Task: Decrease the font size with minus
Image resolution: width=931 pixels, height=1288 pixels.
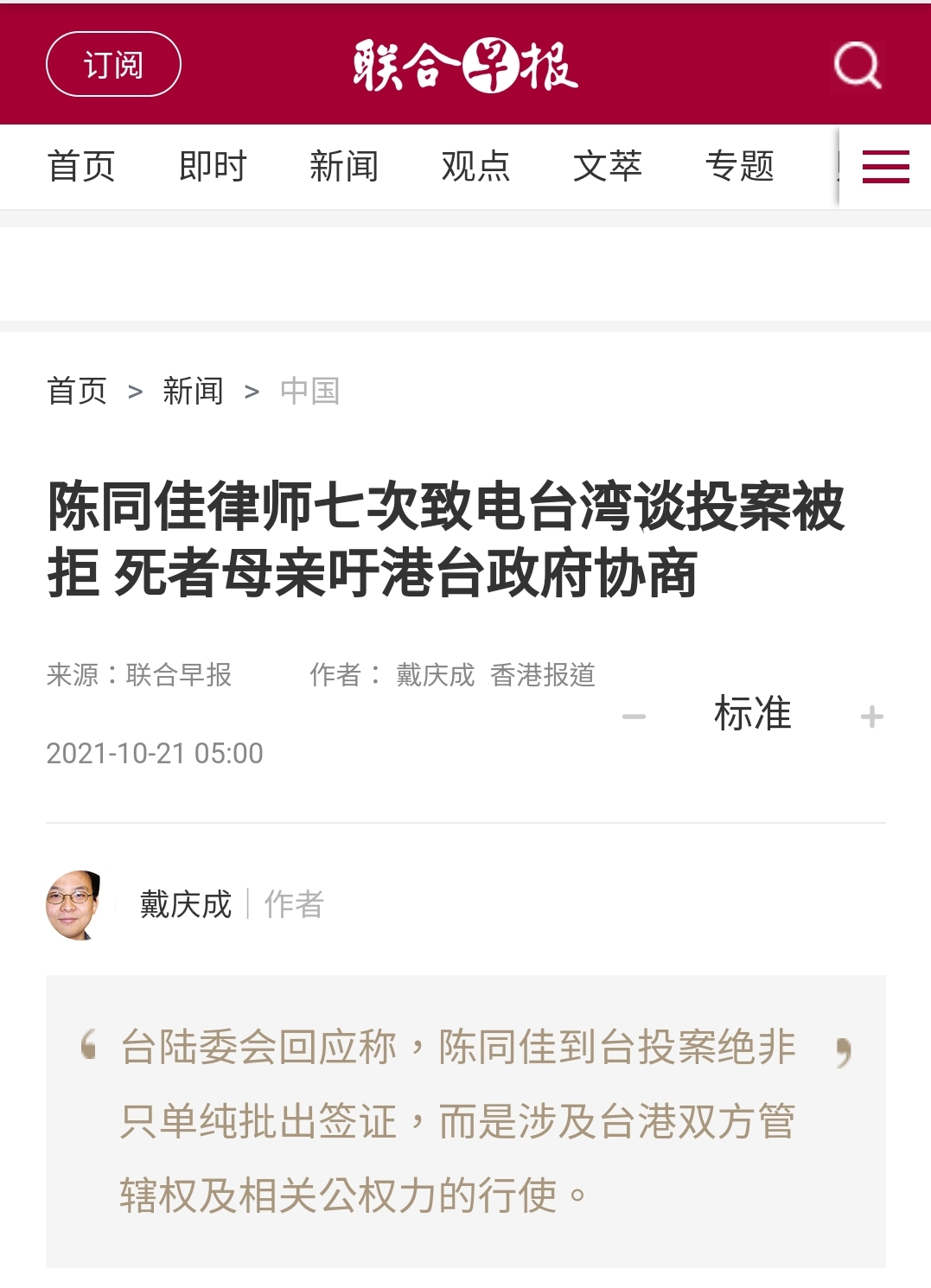Action: 634,717
